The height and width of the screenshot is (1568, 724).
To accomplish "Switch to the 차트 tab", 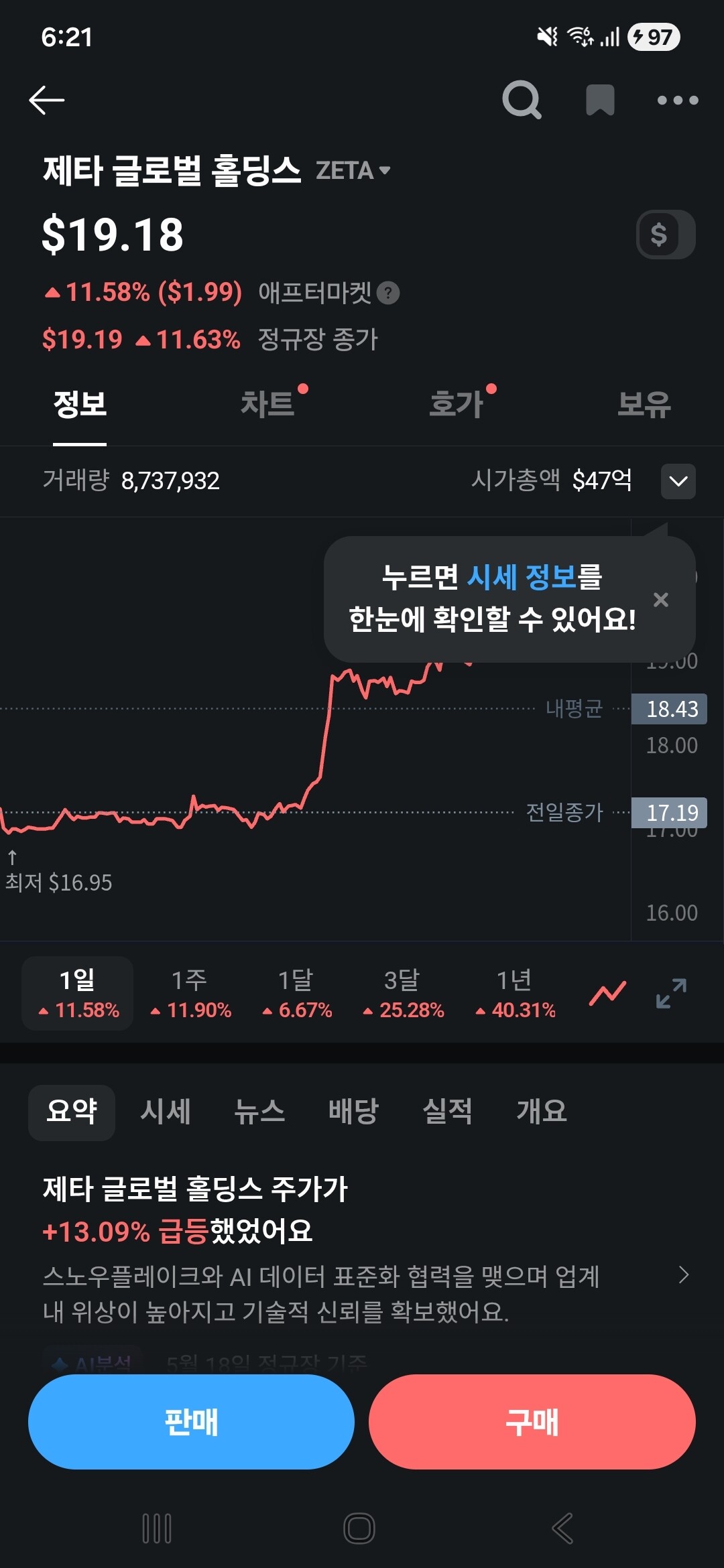I will (x=268, y=404).
